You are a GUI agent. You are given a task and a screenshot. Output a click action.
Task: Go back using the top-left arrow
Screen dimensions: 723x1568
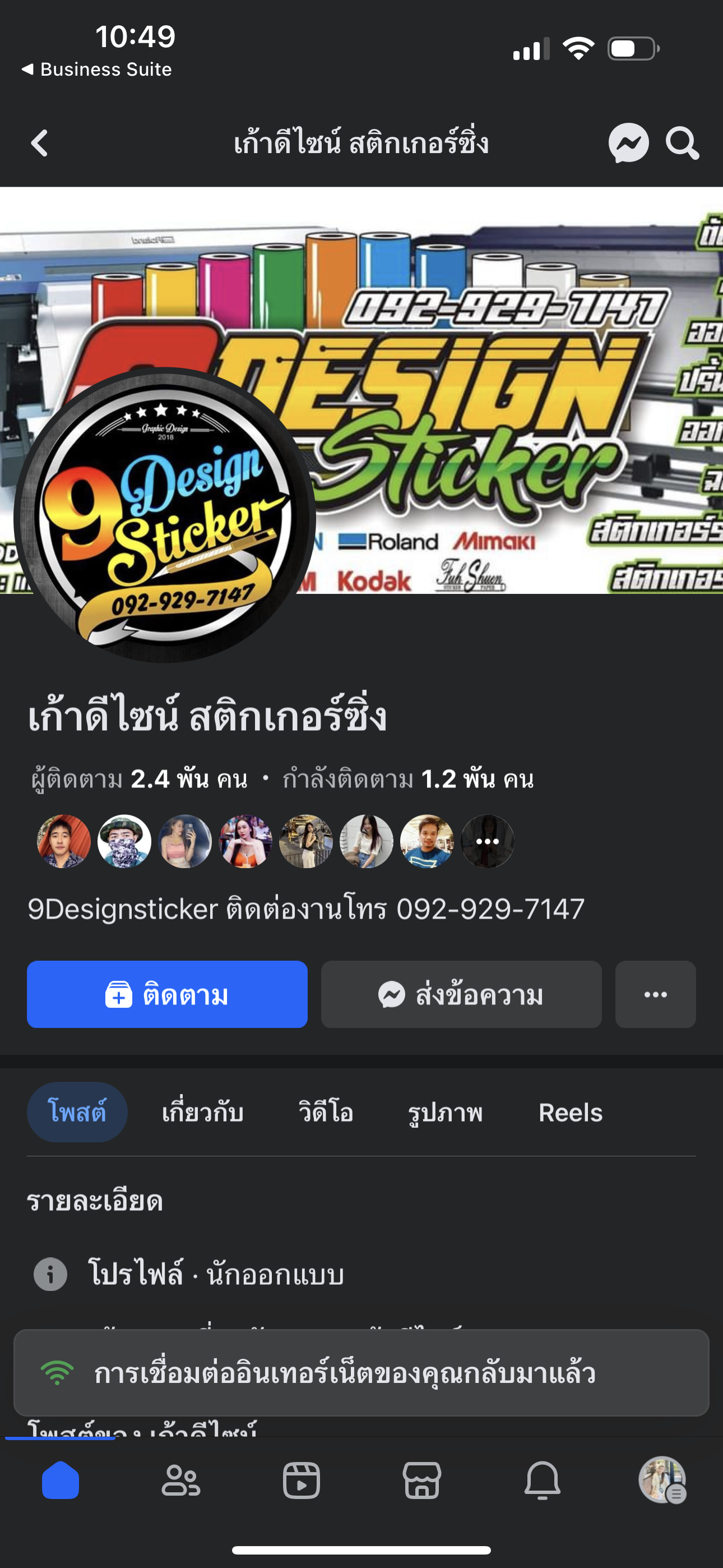[x=40, y=144]
